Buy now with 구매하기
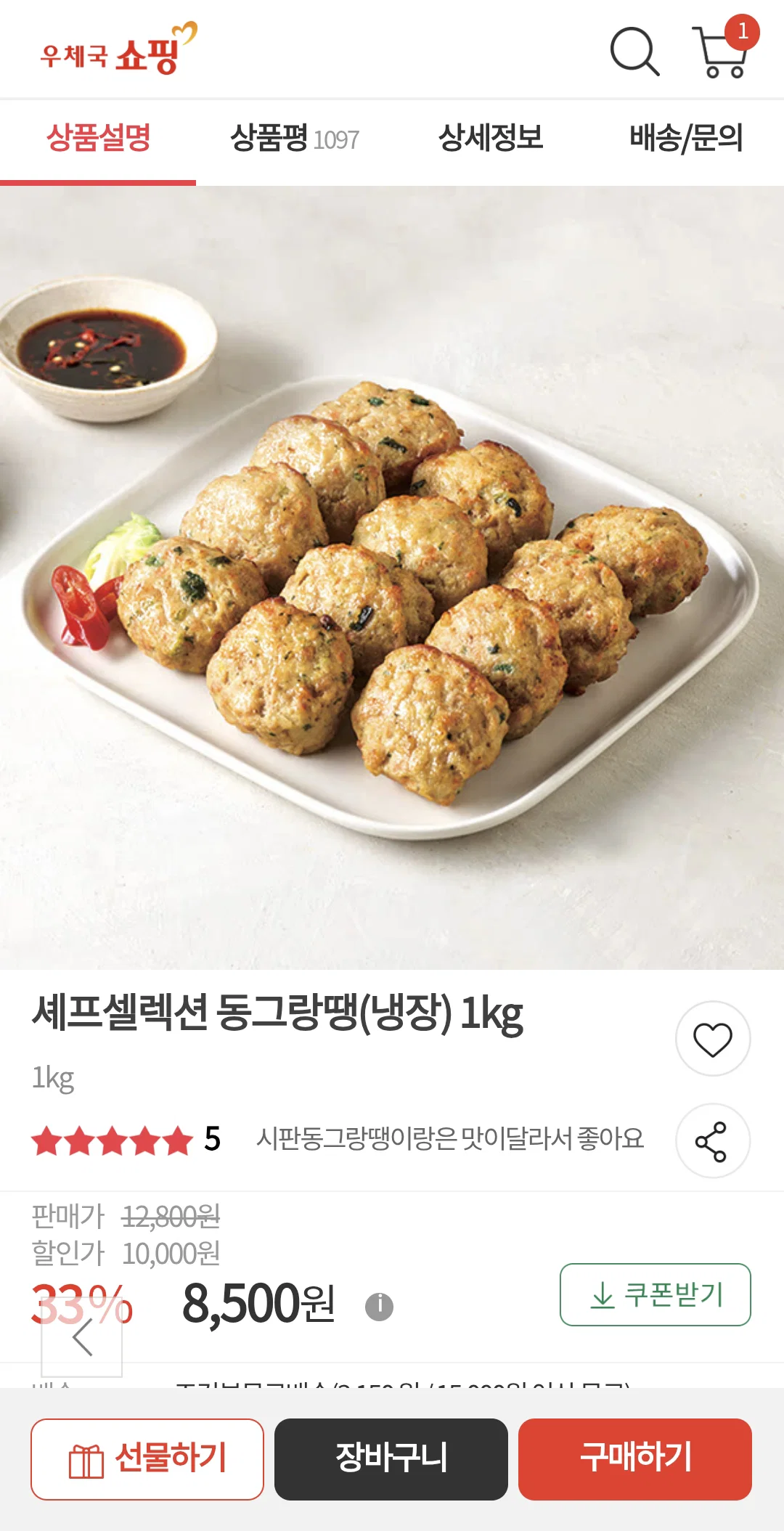784x1531 pixels. point(635,1459)
